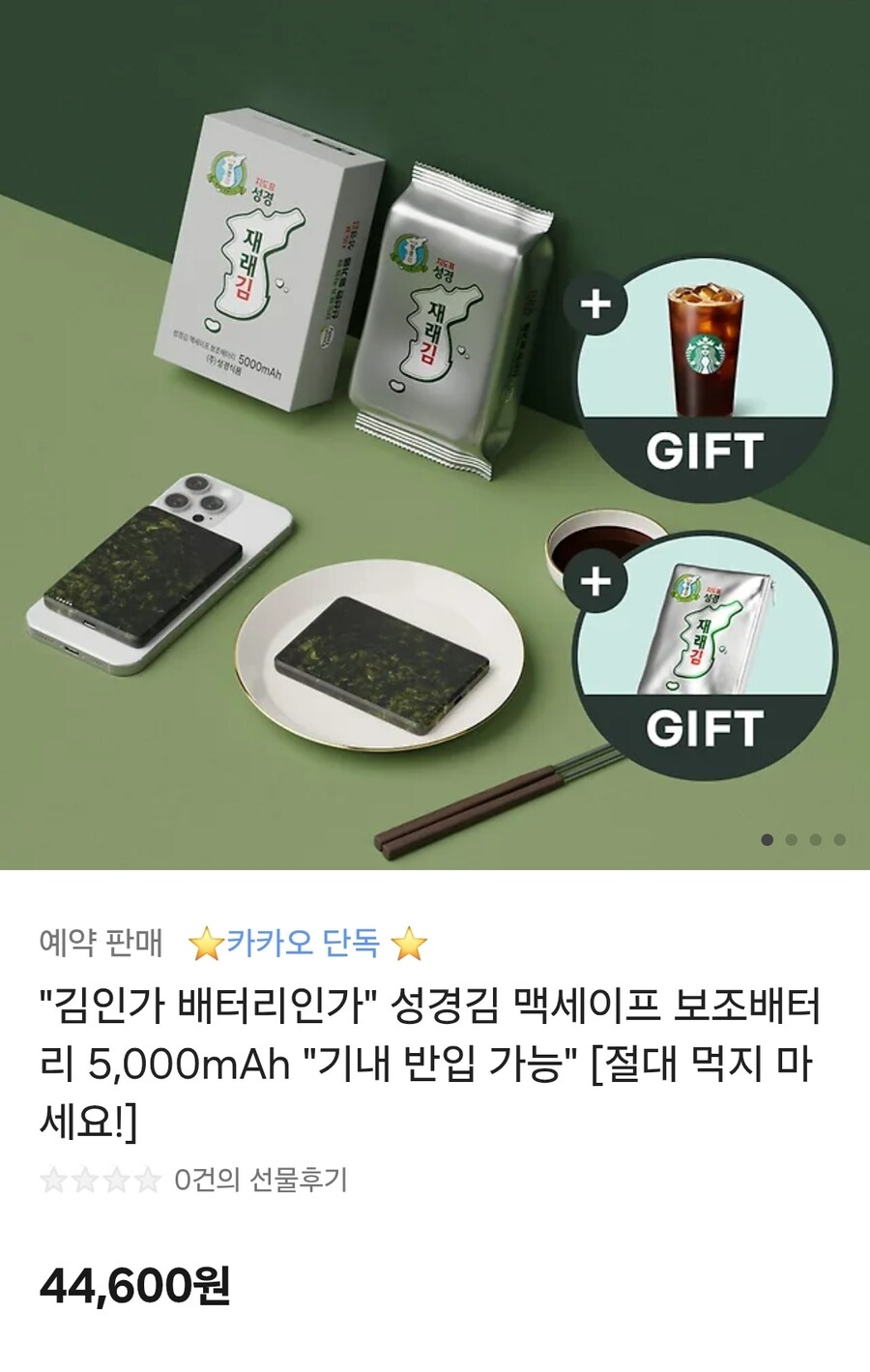Open the 0건의 선물후기 reviews
Screen dimensions: 870x1372
pyautogui.click(x=260, y=1180)
